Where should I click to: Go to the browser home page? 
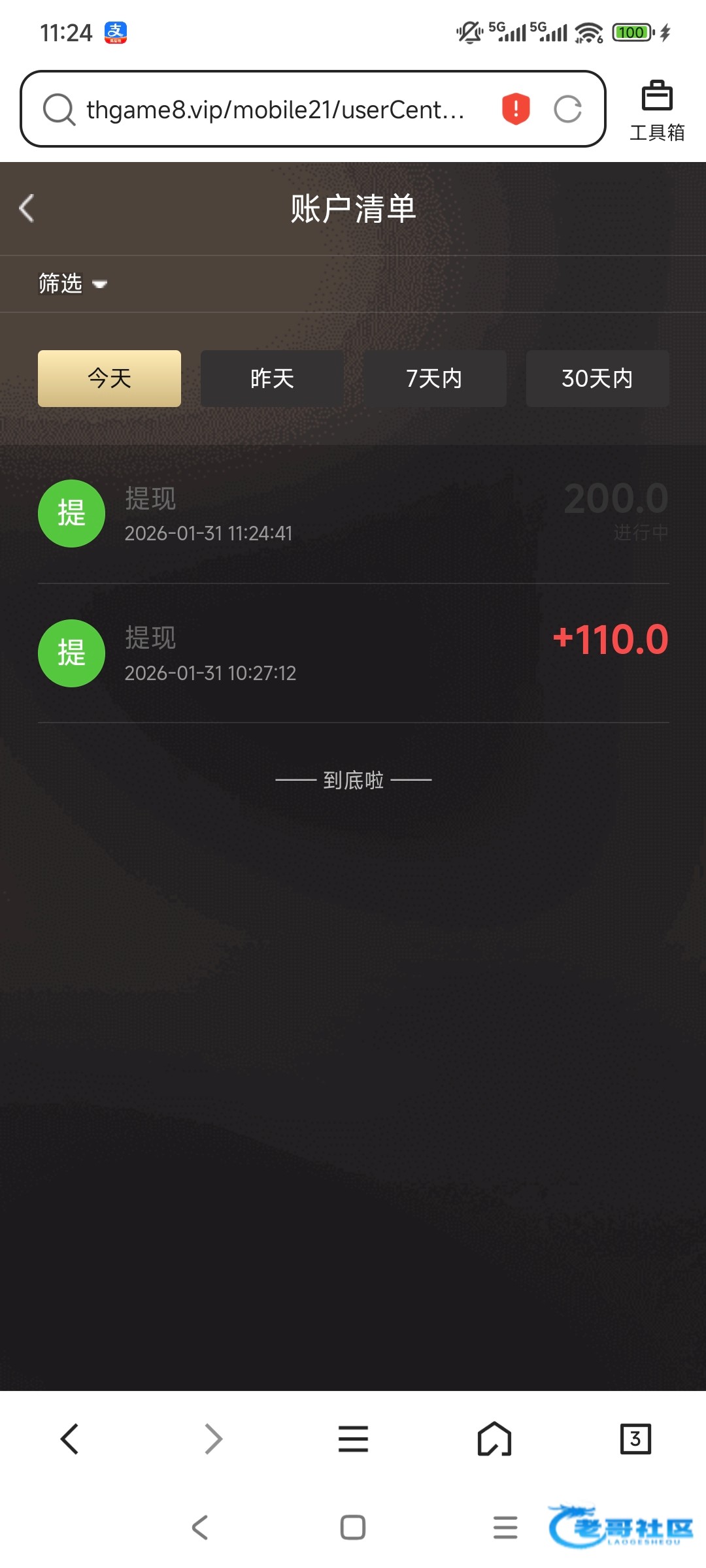point(494,1439)
